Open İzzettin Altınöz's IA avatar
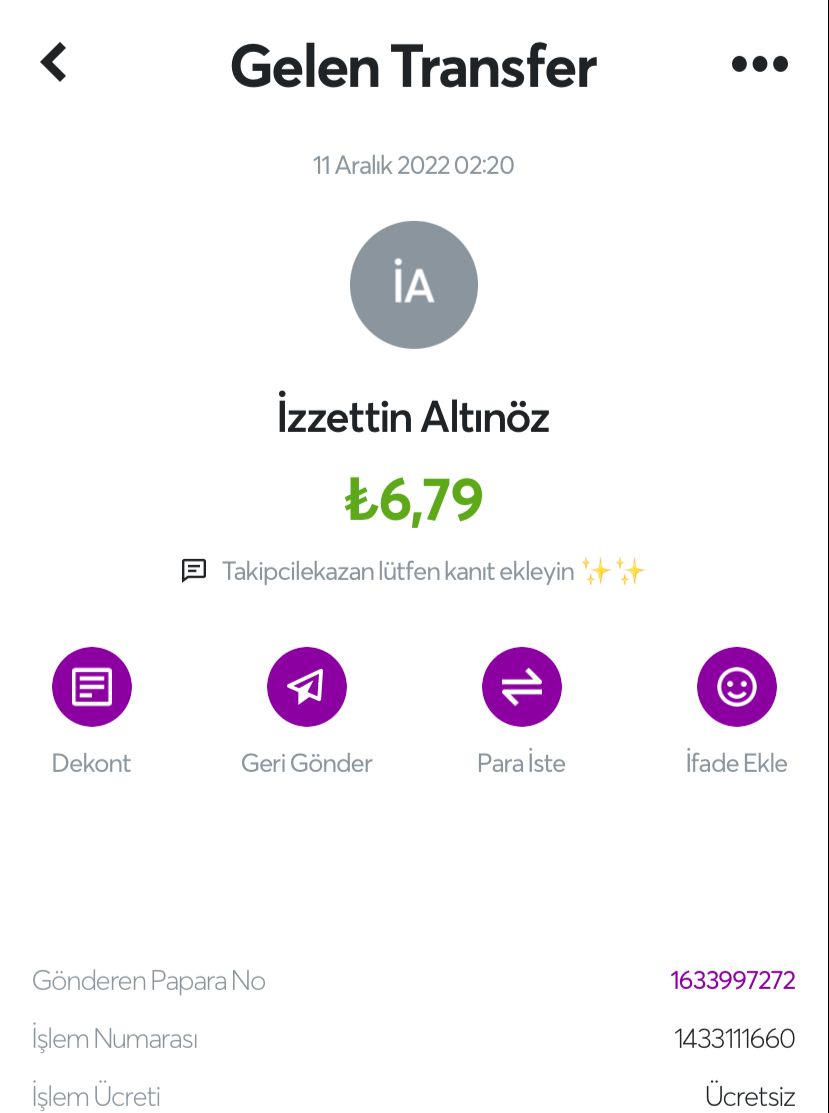 (x=414, y=285)
